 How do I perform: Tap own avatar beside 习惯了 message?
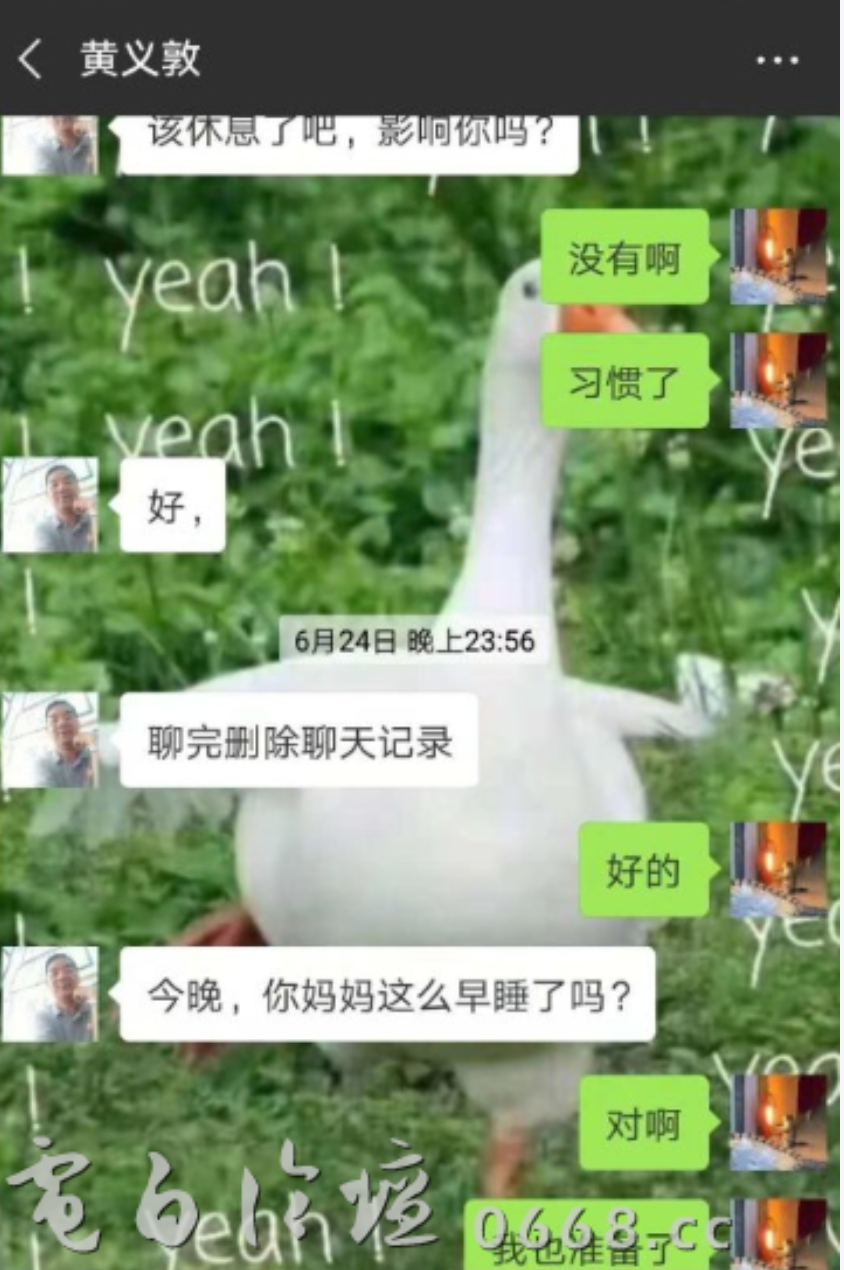click(778, 381)
